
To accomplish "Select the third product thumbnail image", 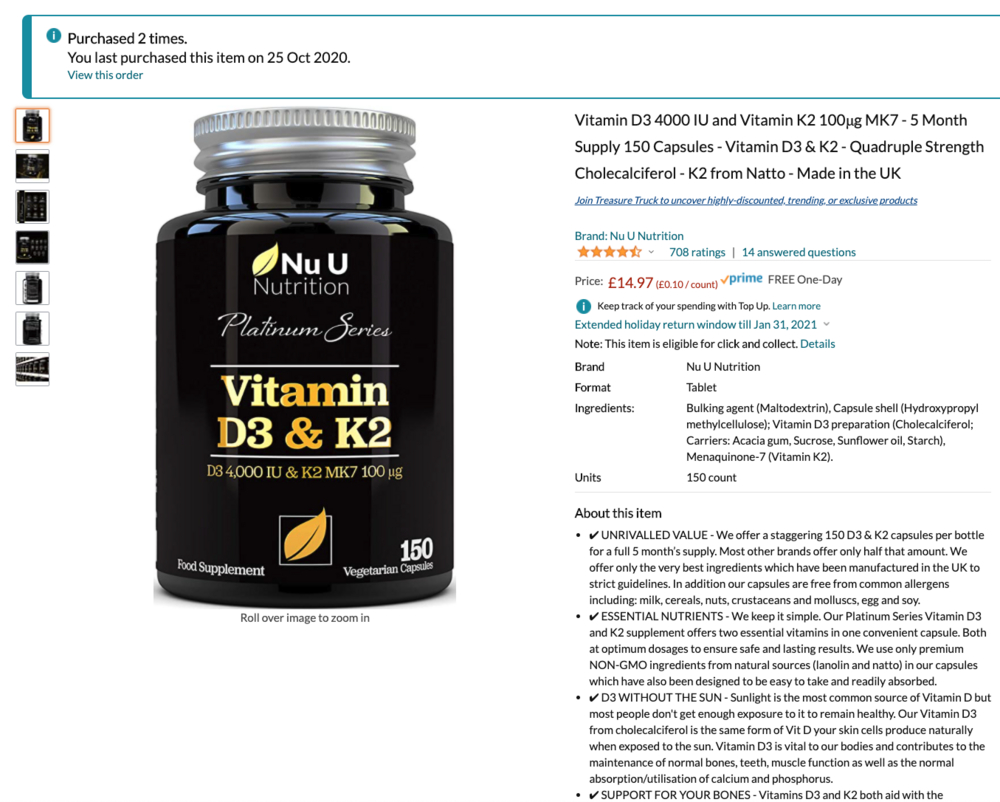I will [32, 207].
